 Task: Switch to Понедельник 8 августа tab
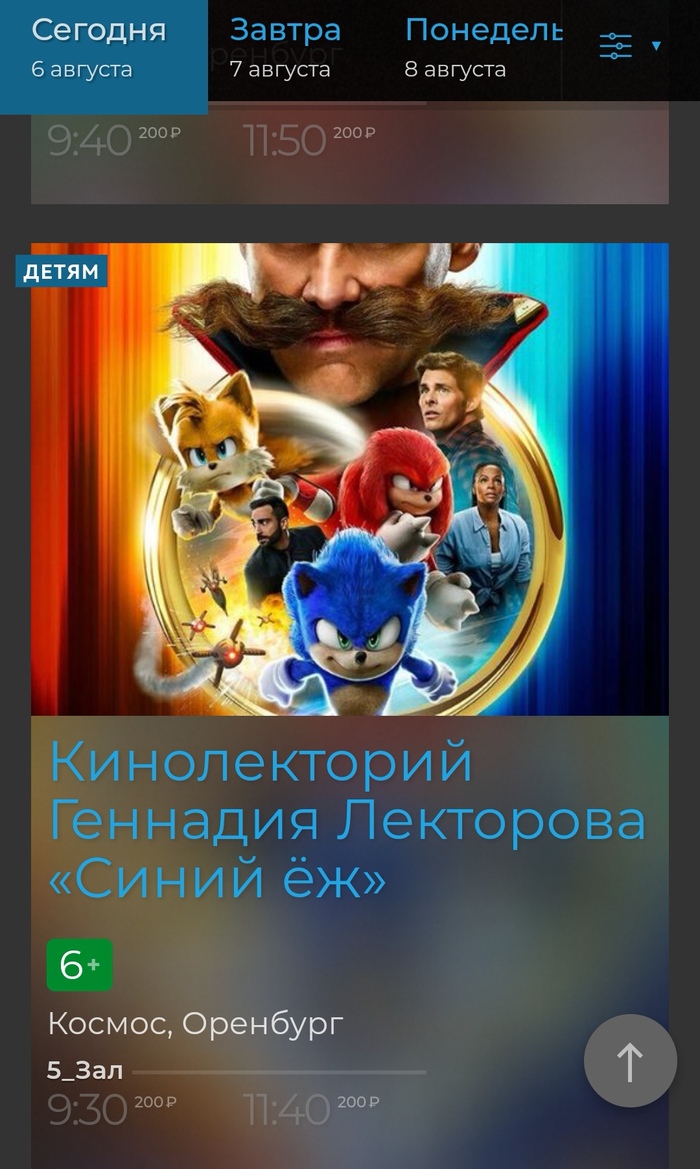point(482,50)
